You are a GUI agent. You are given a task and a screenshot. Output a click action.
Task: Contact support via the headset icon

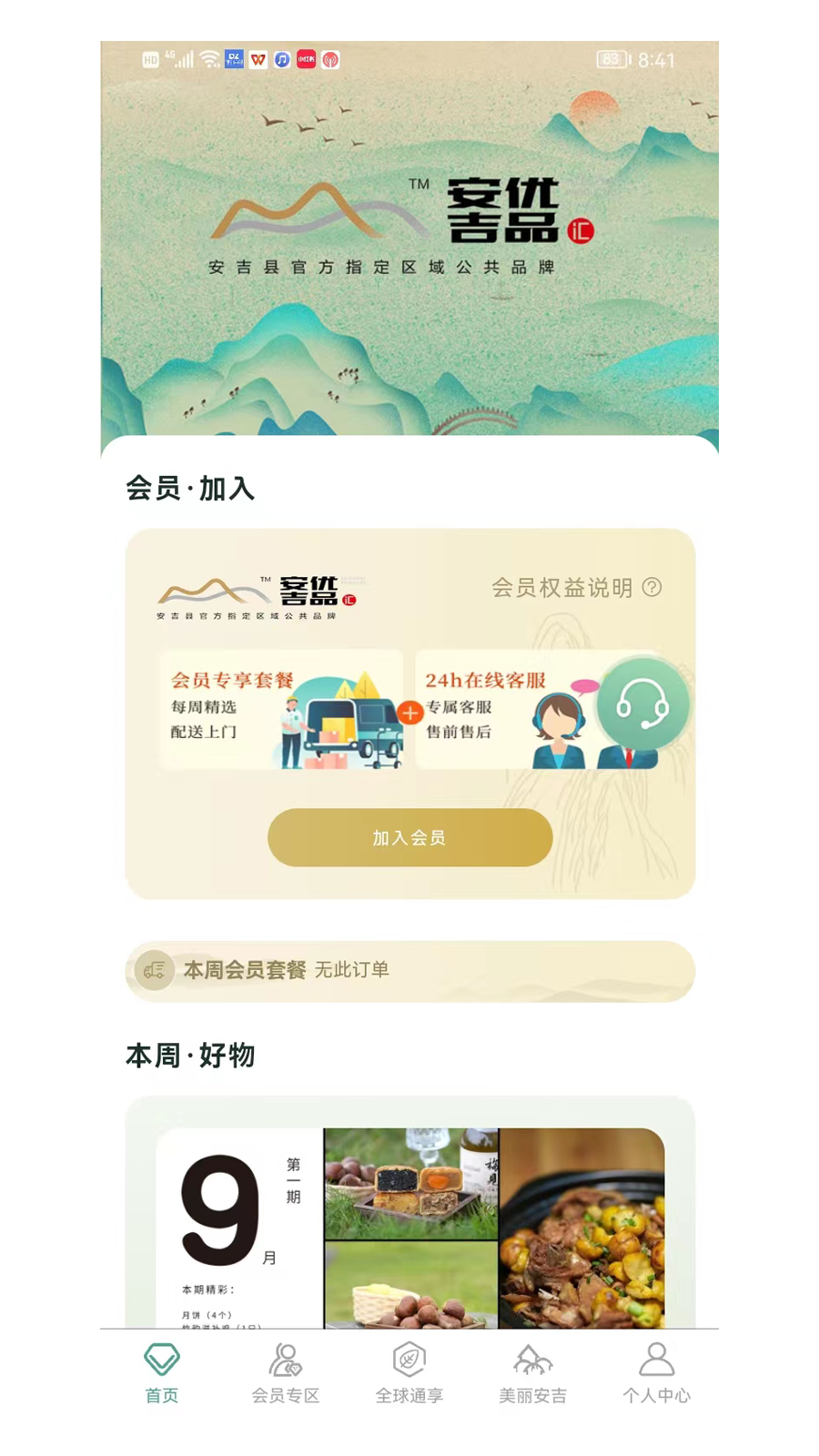pos(642,705)
